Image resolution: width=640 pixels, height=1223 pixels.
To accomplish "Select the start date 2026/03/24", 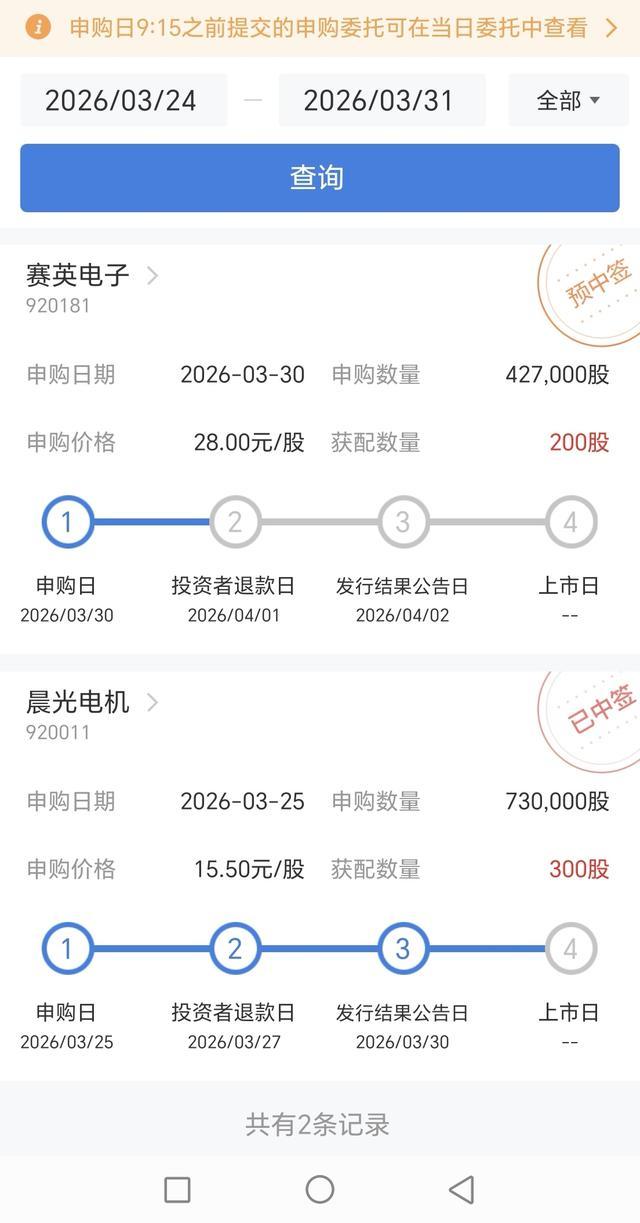I will pyautogui.click(x=122, y=100).
